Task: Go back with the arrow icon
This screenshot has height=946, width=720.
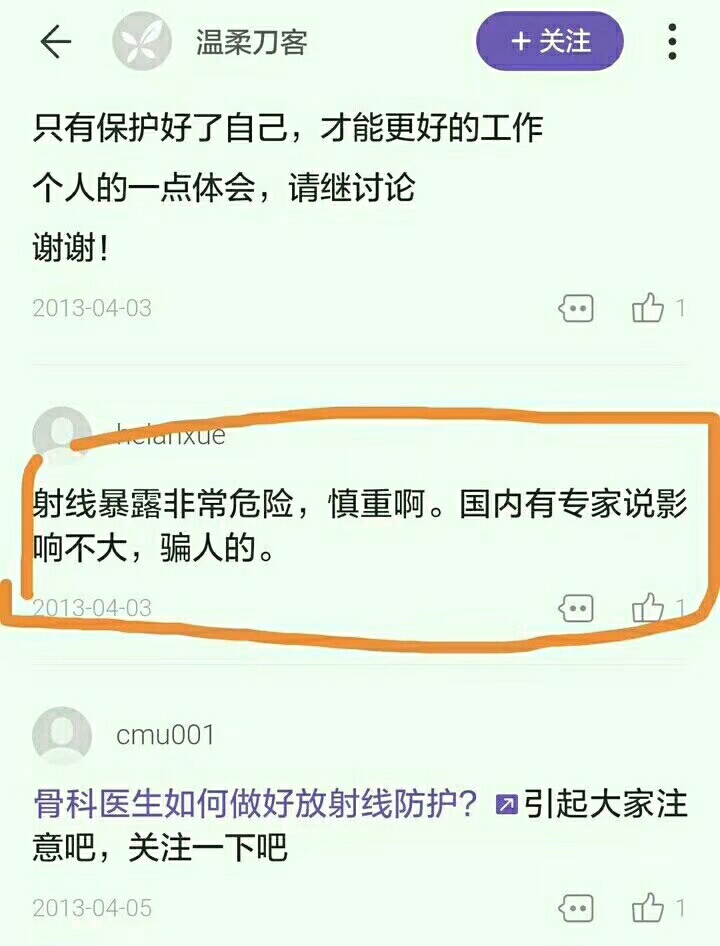Action: 56,42
